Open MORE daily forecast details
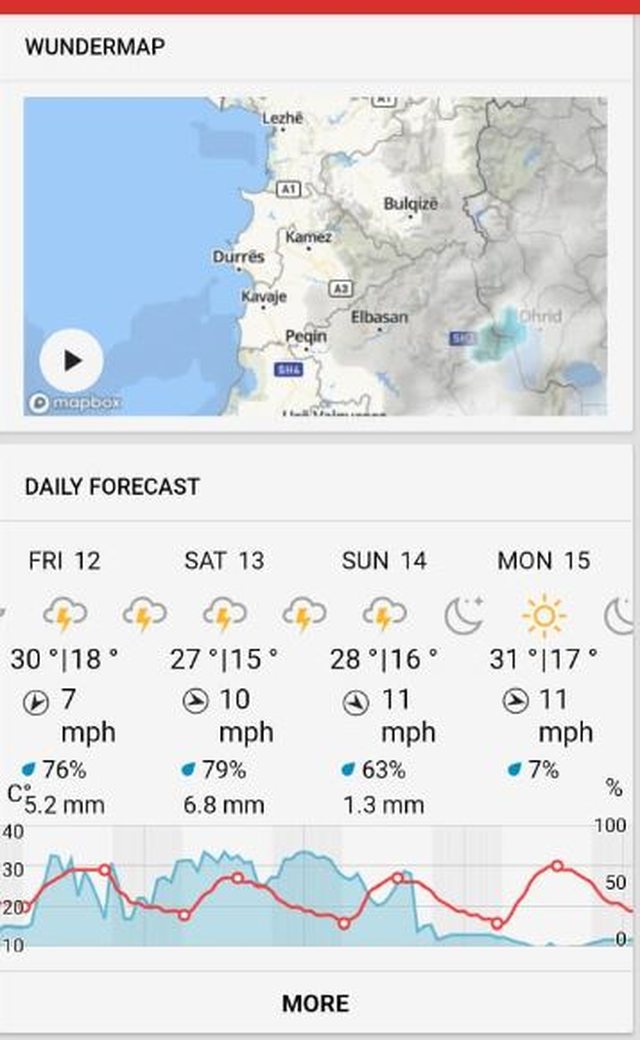The image size is (640, 1040). (315, 1003)
